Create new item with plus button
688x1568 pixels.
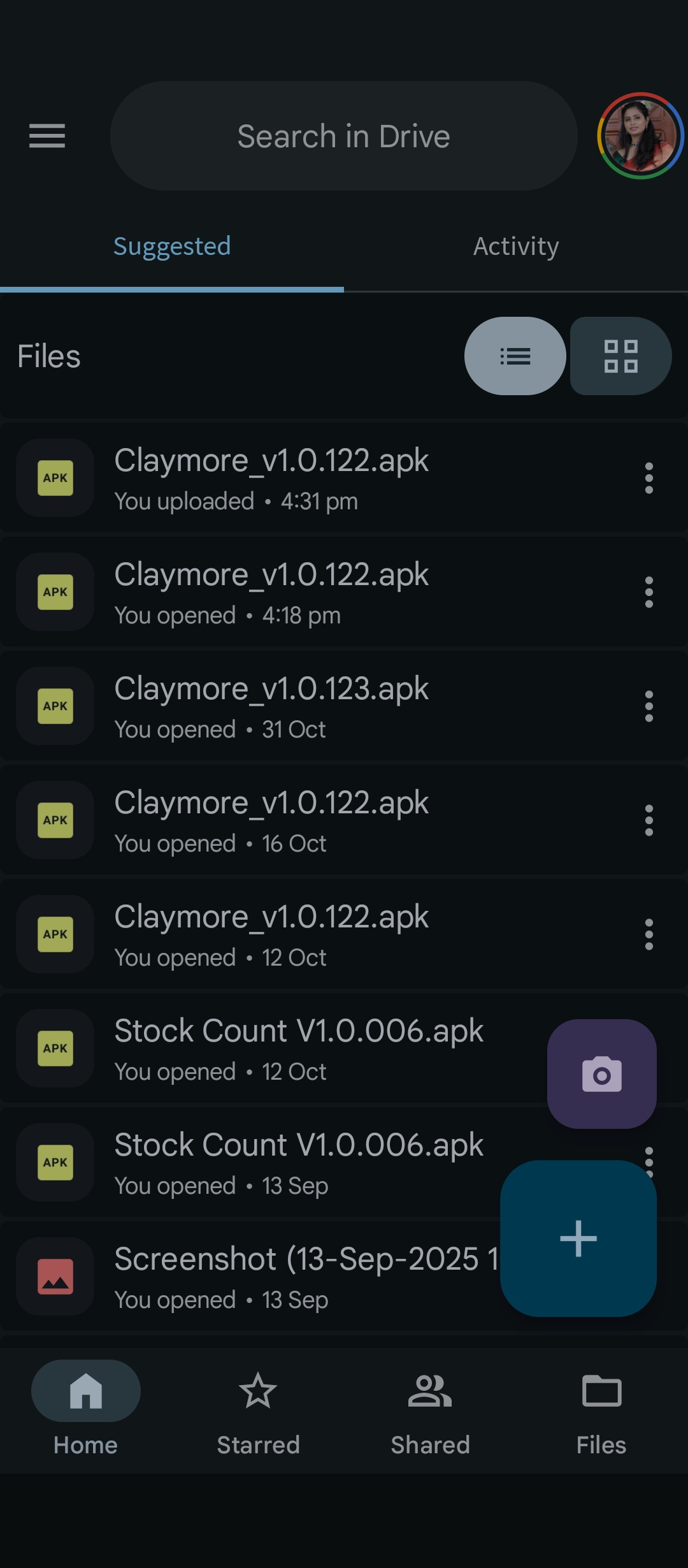578,1238
